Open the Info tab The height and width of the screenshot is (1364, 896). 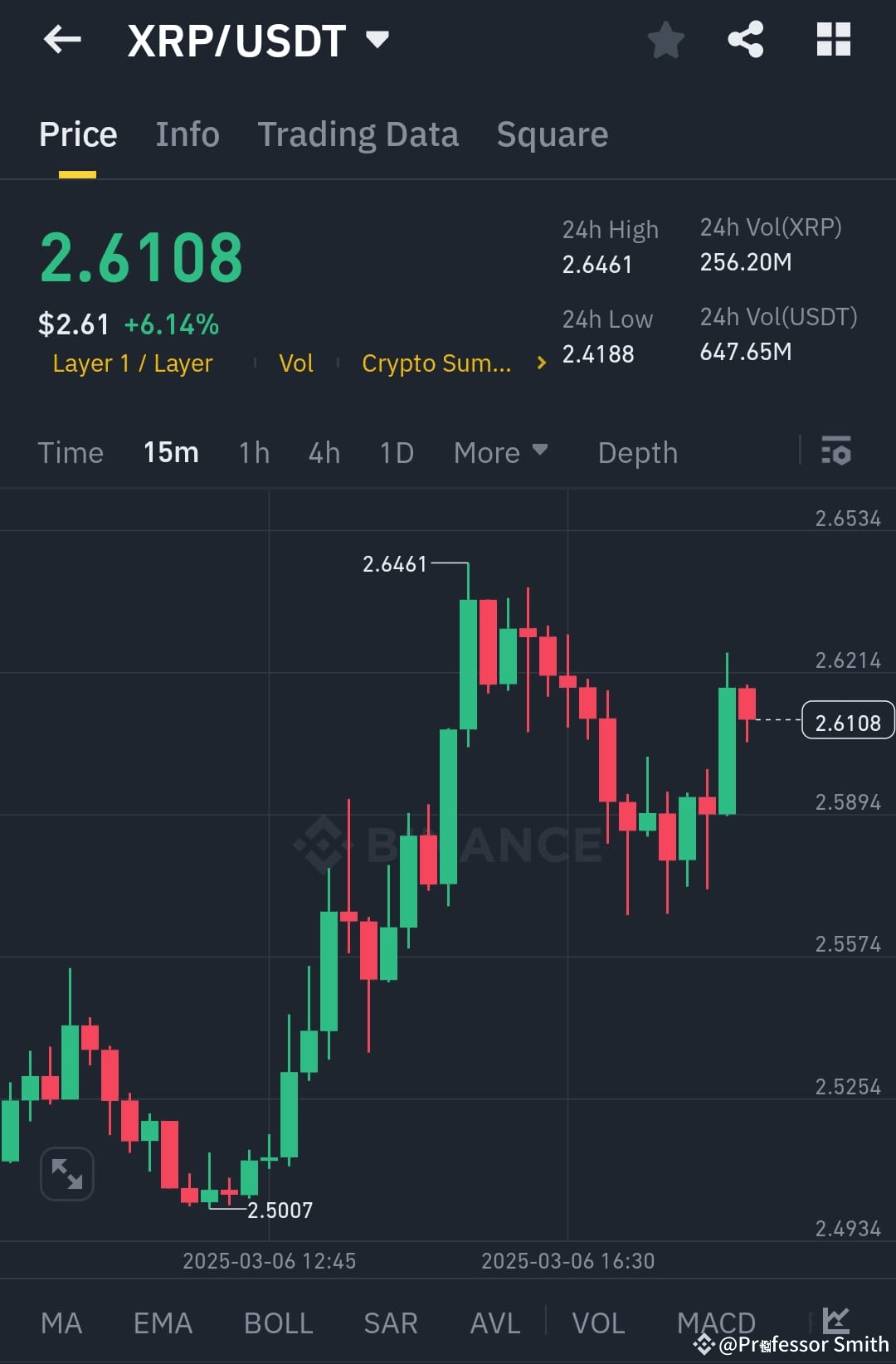pyautogui.click(x=187, y=134)
